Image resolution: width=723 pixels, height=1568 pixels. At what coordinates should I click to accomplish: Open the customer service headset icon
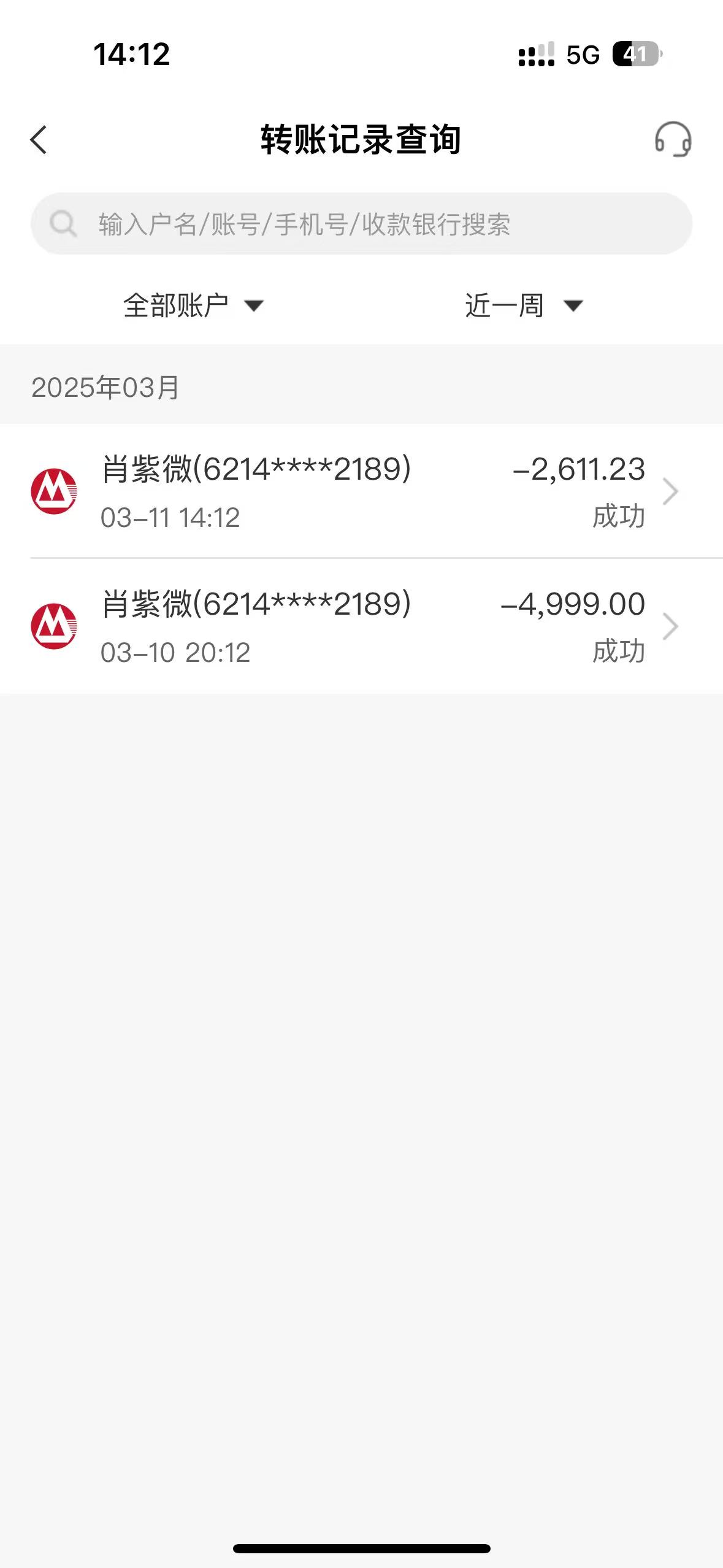673,139
